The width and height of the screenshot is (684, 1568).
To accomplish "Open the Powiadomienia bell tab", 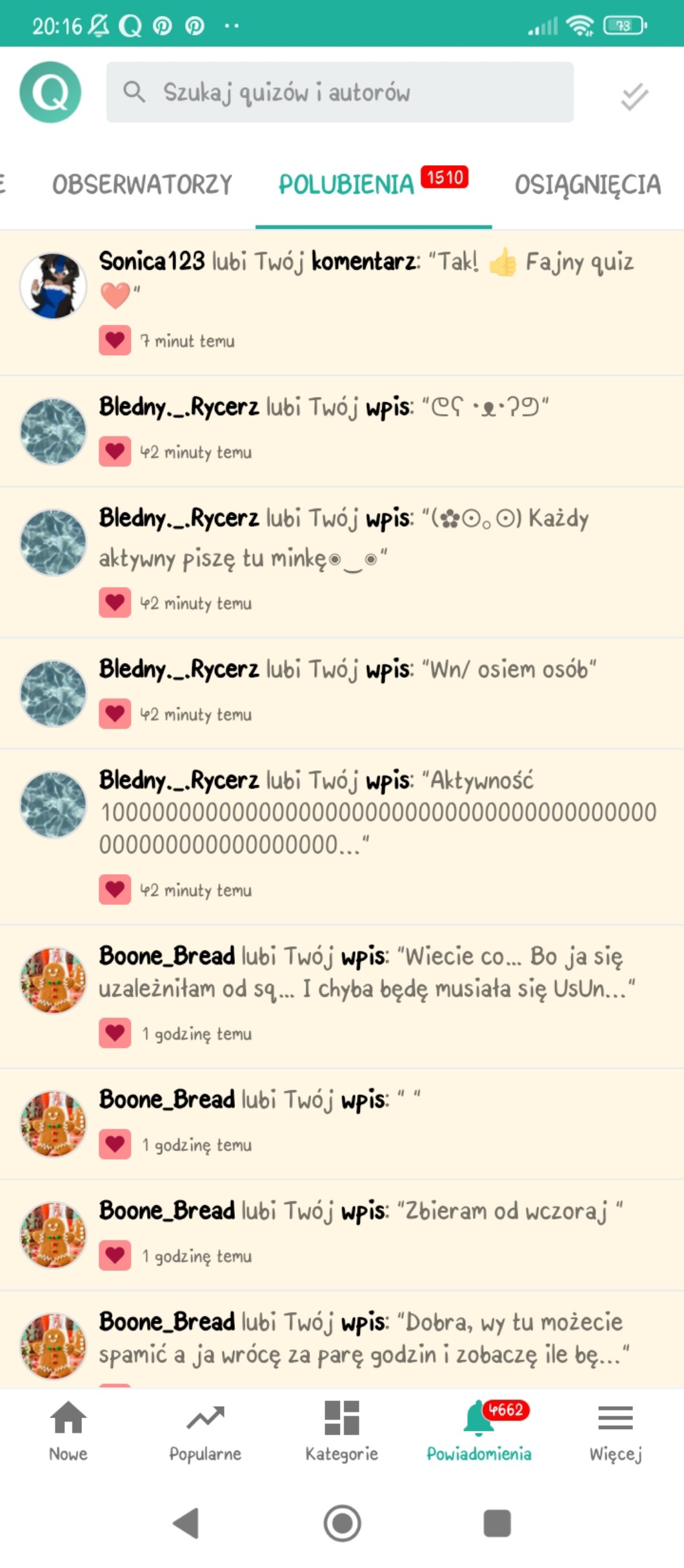I will point(479,1431).
